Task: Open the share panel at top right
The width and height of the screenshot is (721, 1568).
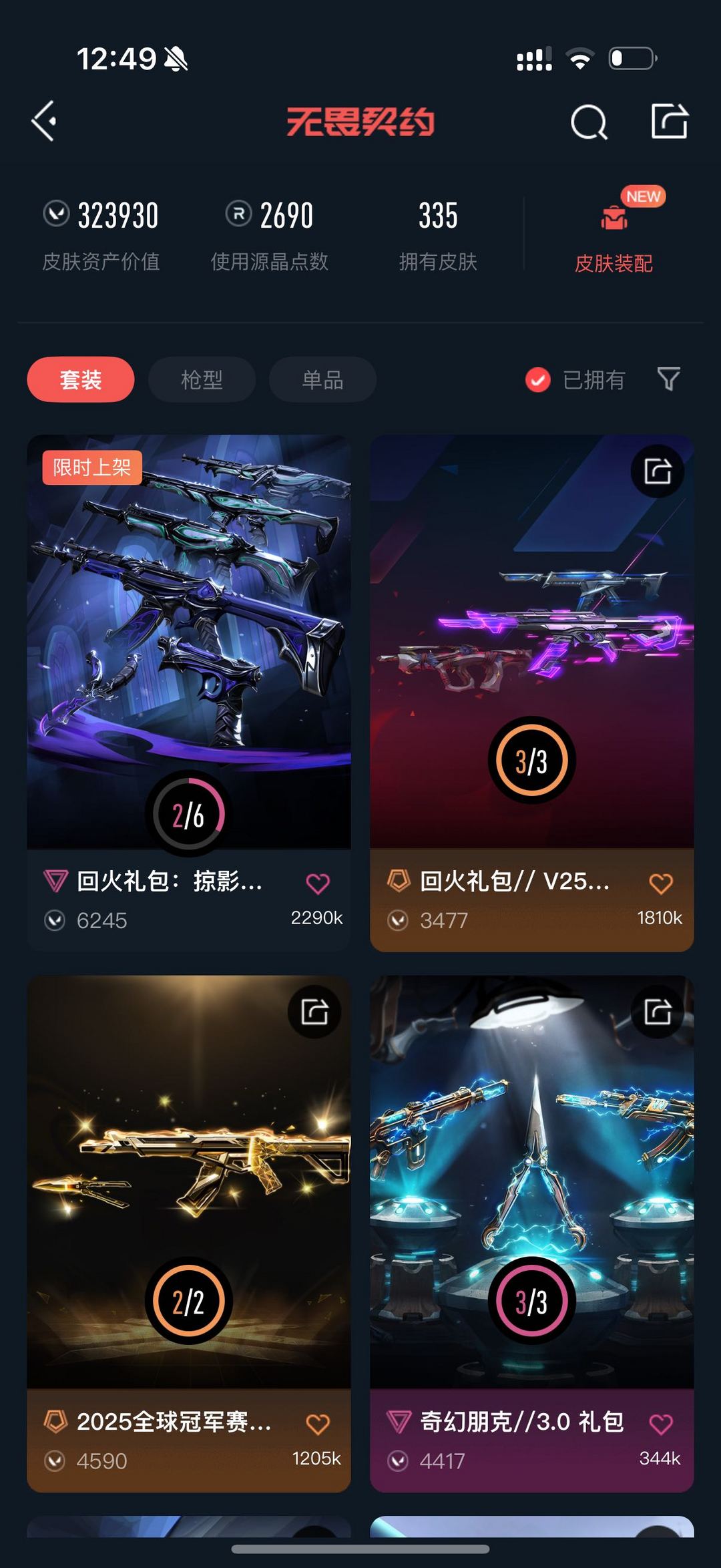Action: click(x=671, y=122)
